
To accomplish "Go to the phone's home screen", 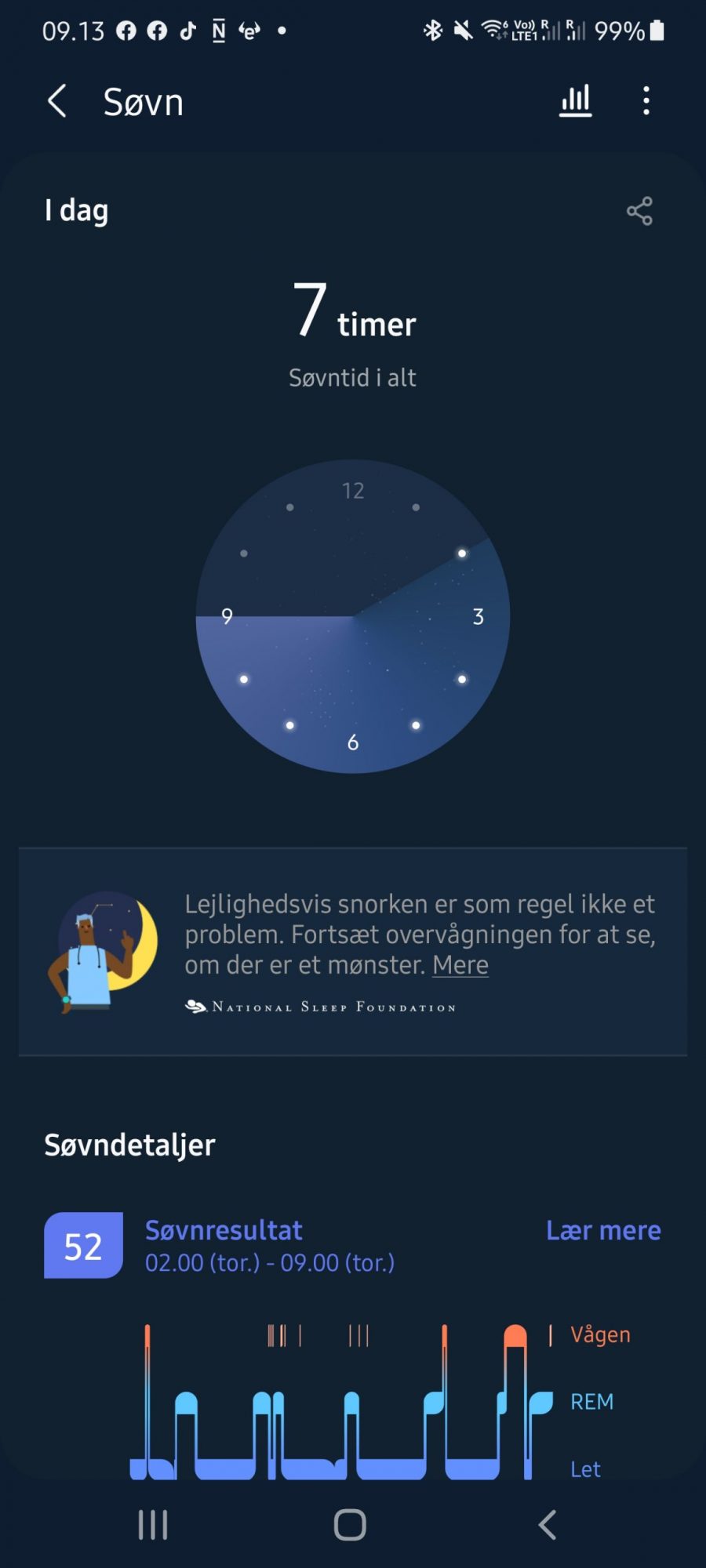I will 350,1525.
